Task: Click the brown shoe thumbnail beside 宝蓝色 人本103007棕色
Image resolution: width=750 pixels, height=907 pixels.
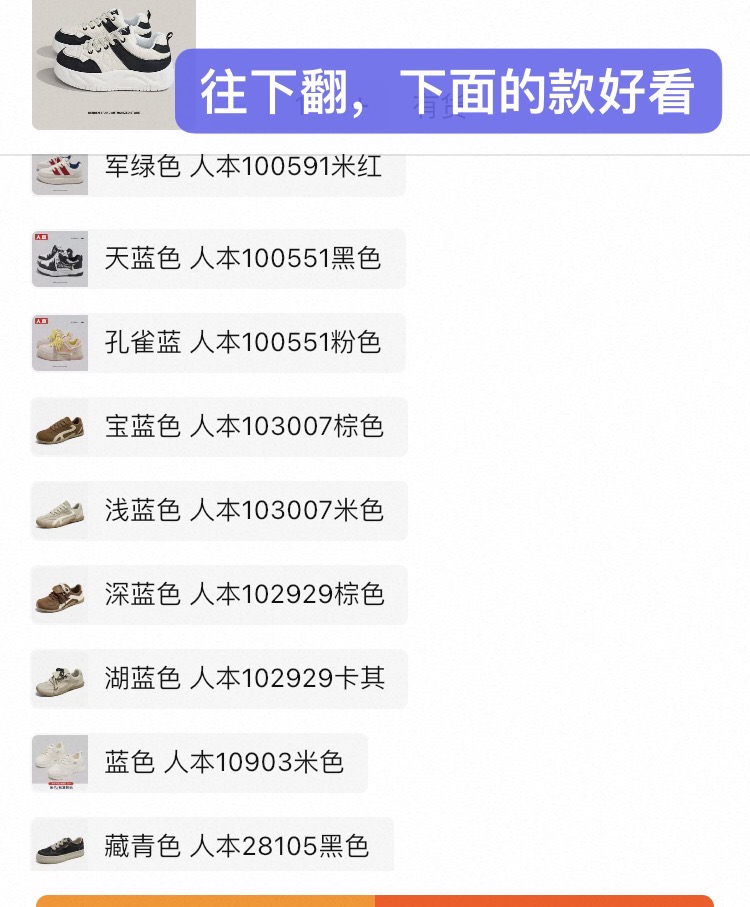Action: [60, 426]
